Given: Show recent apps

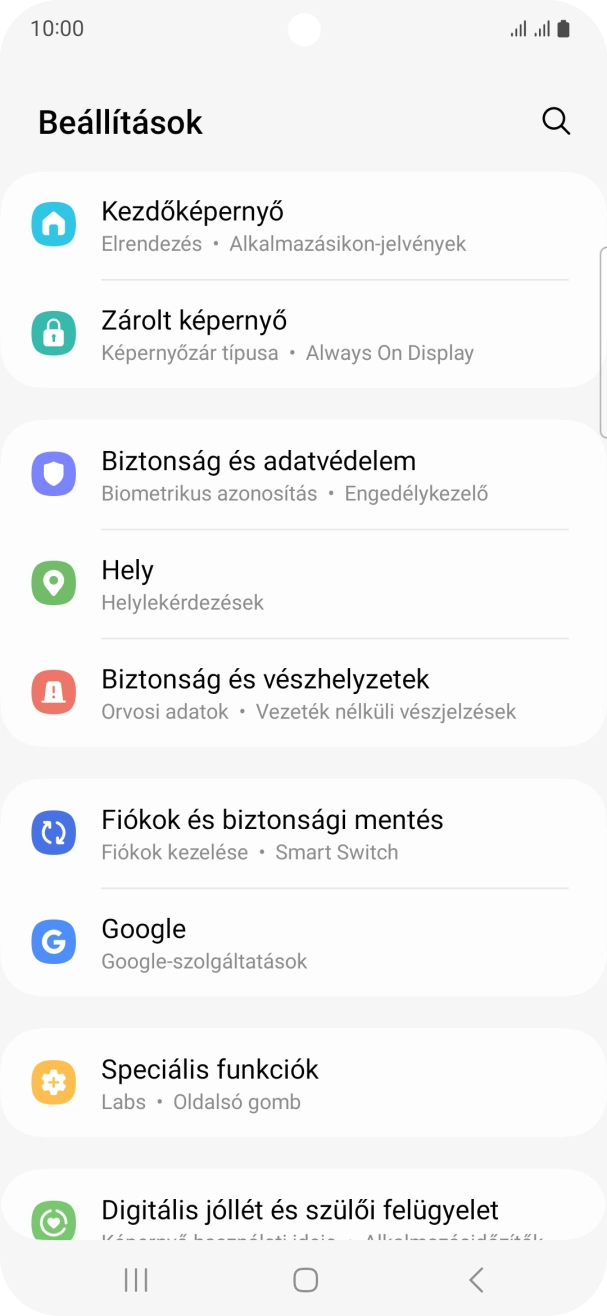Looking at the screenshot, I should [135, 1280].
